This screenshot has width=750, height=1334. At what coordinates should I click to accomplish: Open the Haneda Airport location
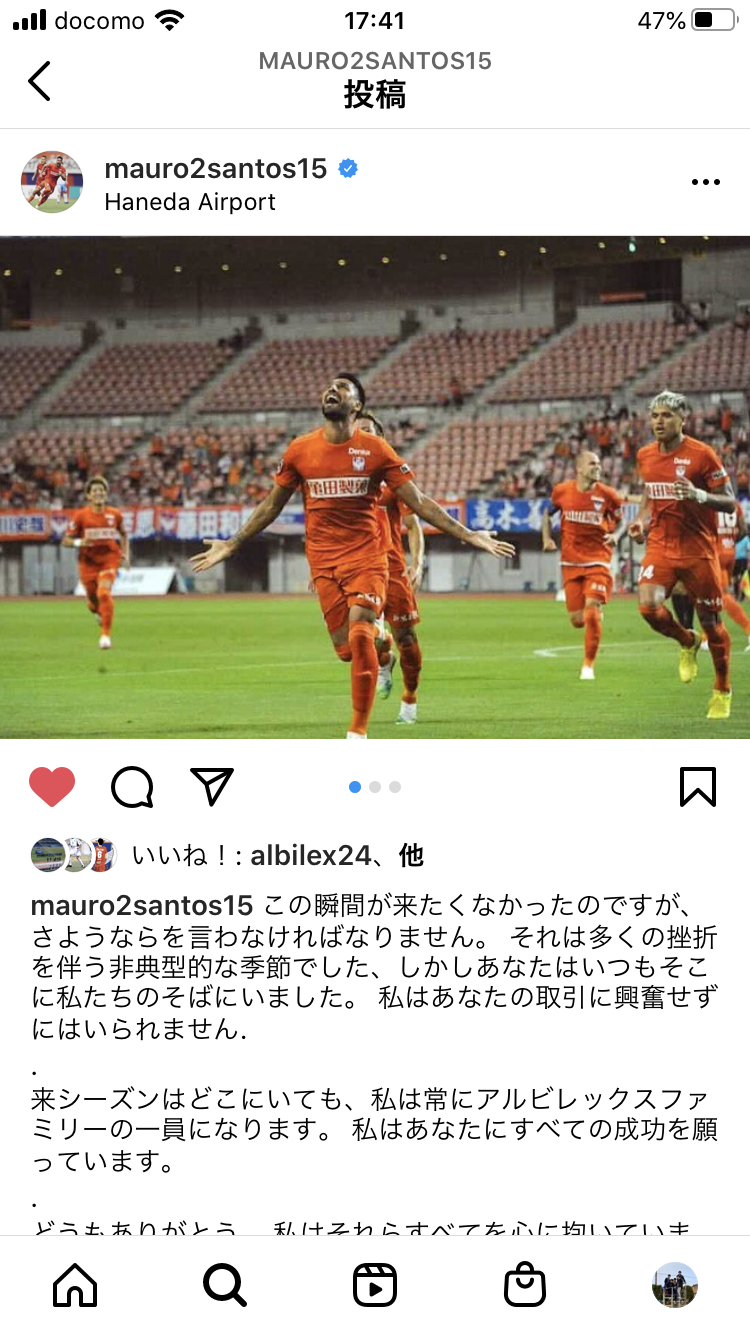point(190,202)
